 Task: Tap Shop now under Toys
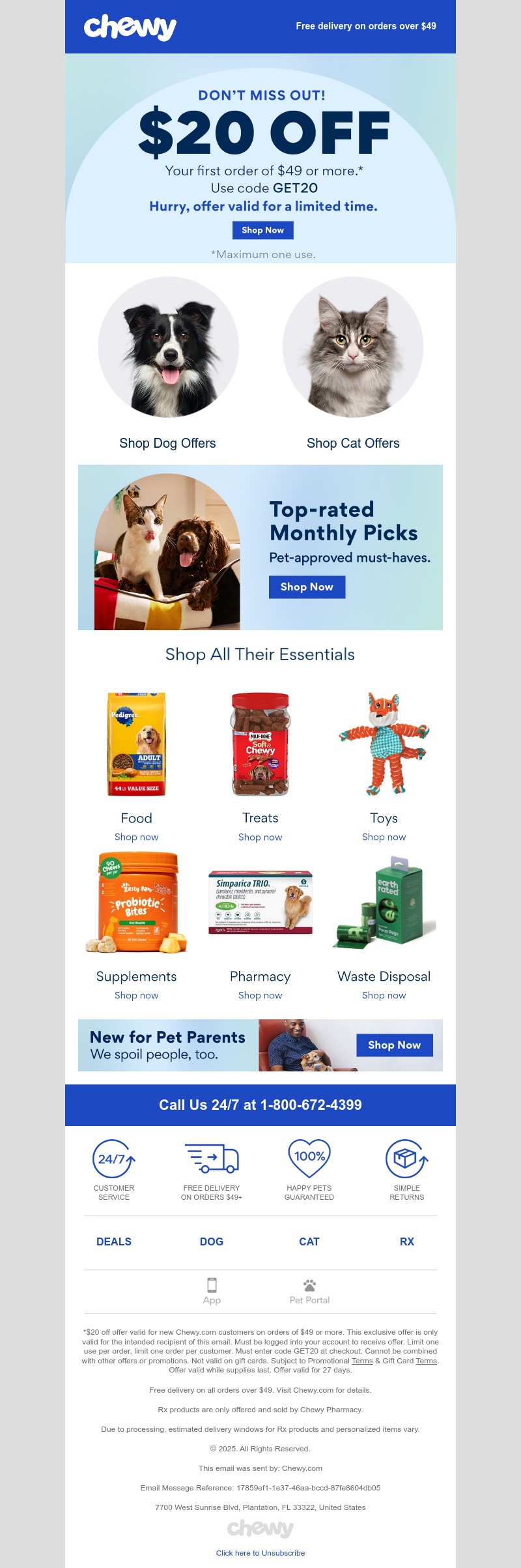click(384, 837)
